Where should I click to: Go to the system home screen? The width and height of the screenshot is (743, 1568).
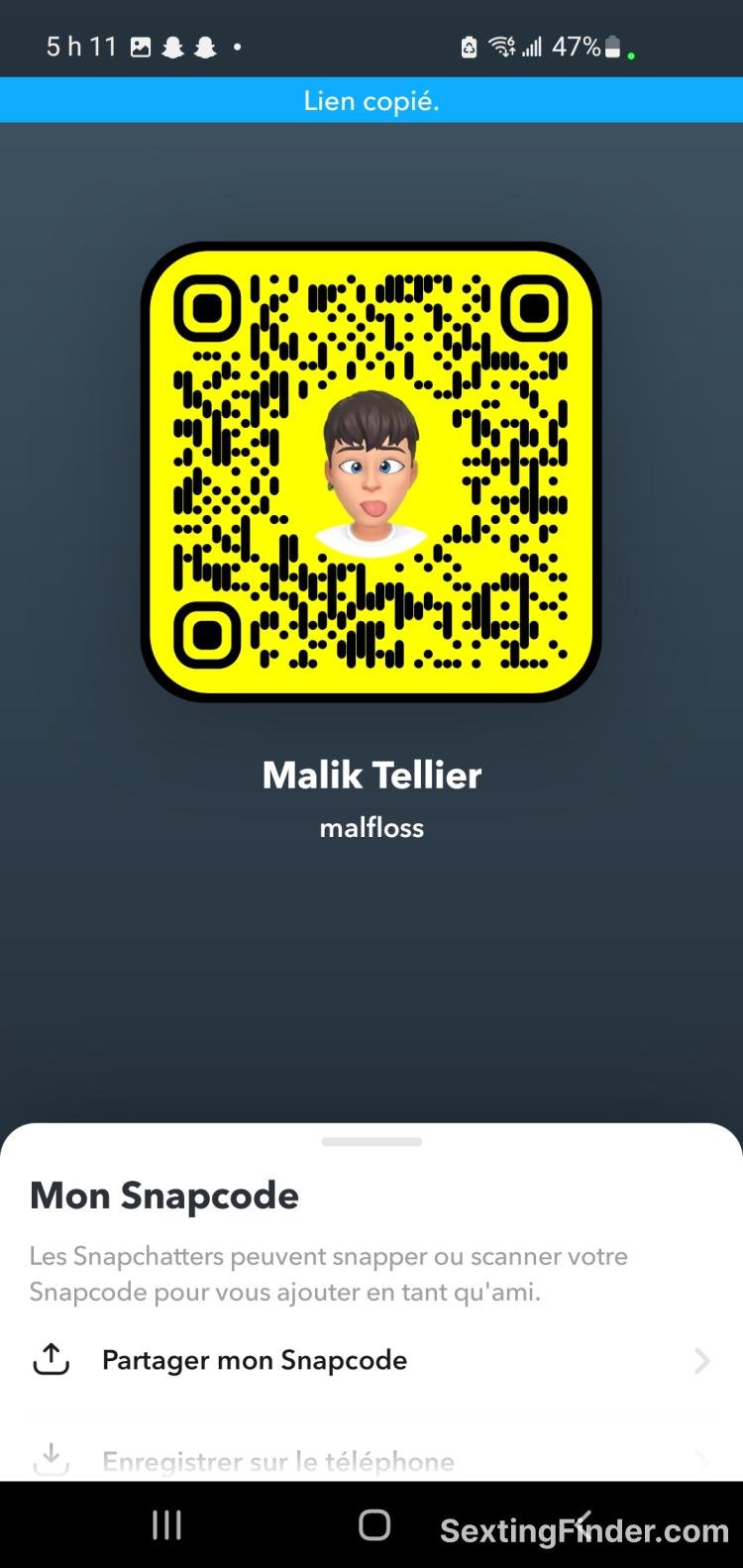[x=373, y=1525]
